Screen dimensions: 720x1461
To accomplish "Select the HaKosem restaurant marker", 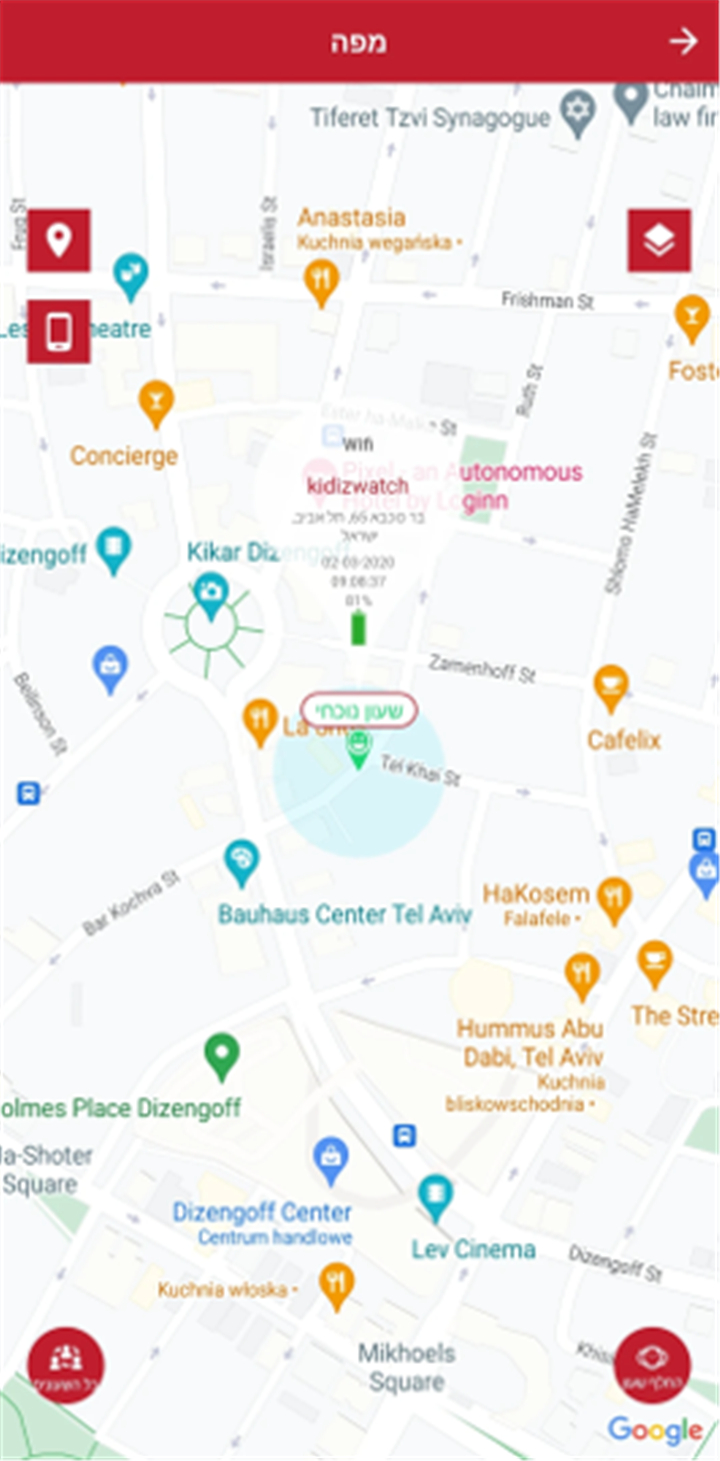I will pos(614,901).
